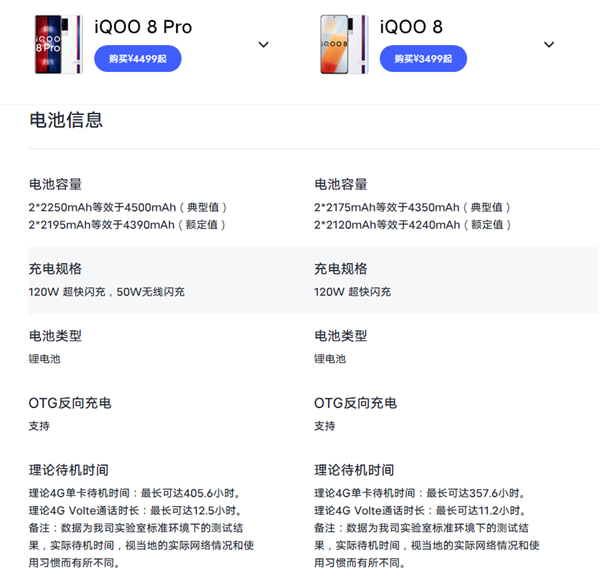Viewport: 600px width, 585px height.
Task: Buy the iQOO 8 Pro from ¥4499
Action: coord(137,59)
